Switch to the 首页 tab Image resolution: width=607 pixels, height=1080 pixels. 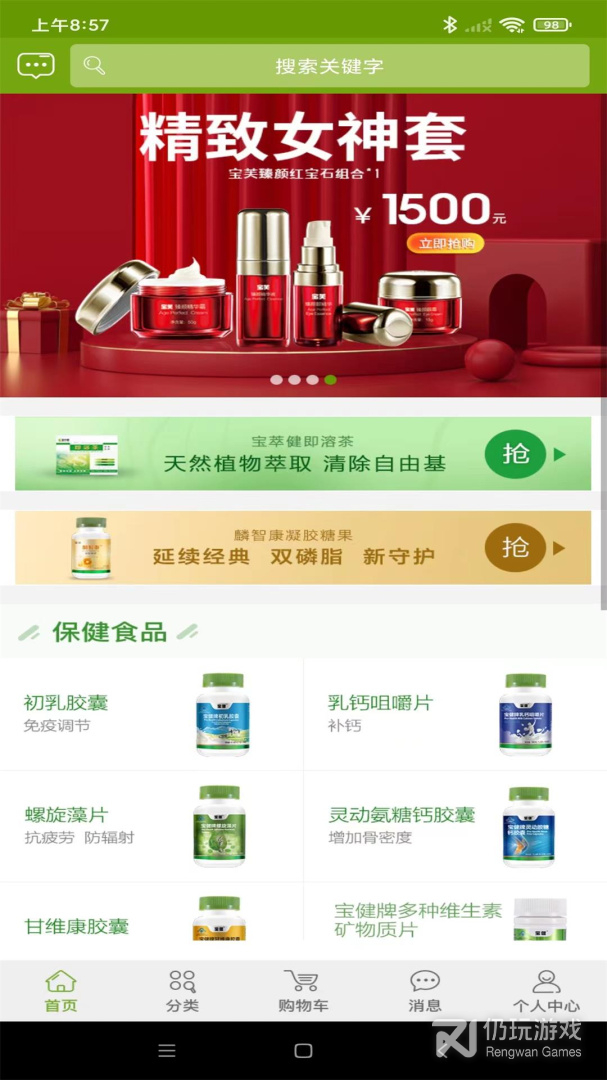pos(61,992)
